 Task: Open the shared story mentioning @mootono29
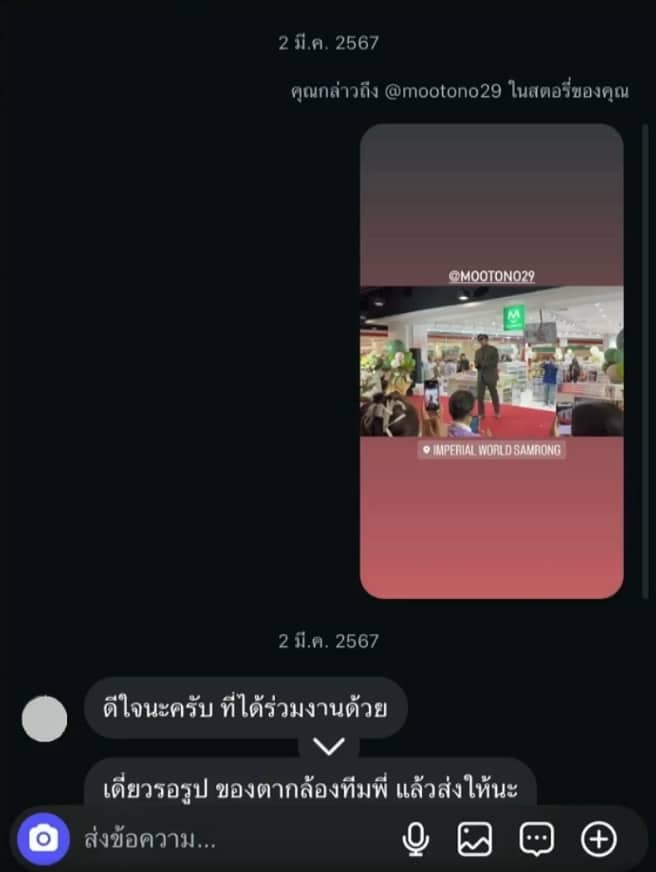[x=491, y=361]
